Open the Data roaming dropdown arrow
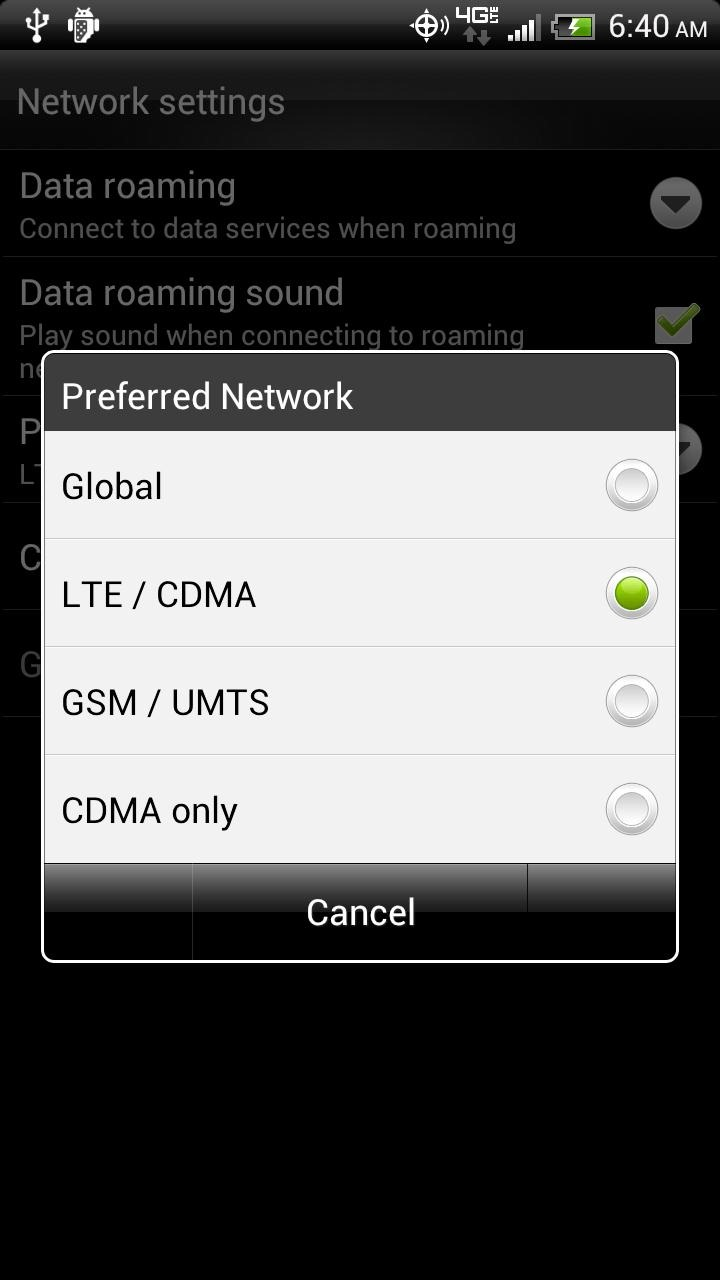The height and width of the screenshot is (1280, 720). (x=675, y=203)
